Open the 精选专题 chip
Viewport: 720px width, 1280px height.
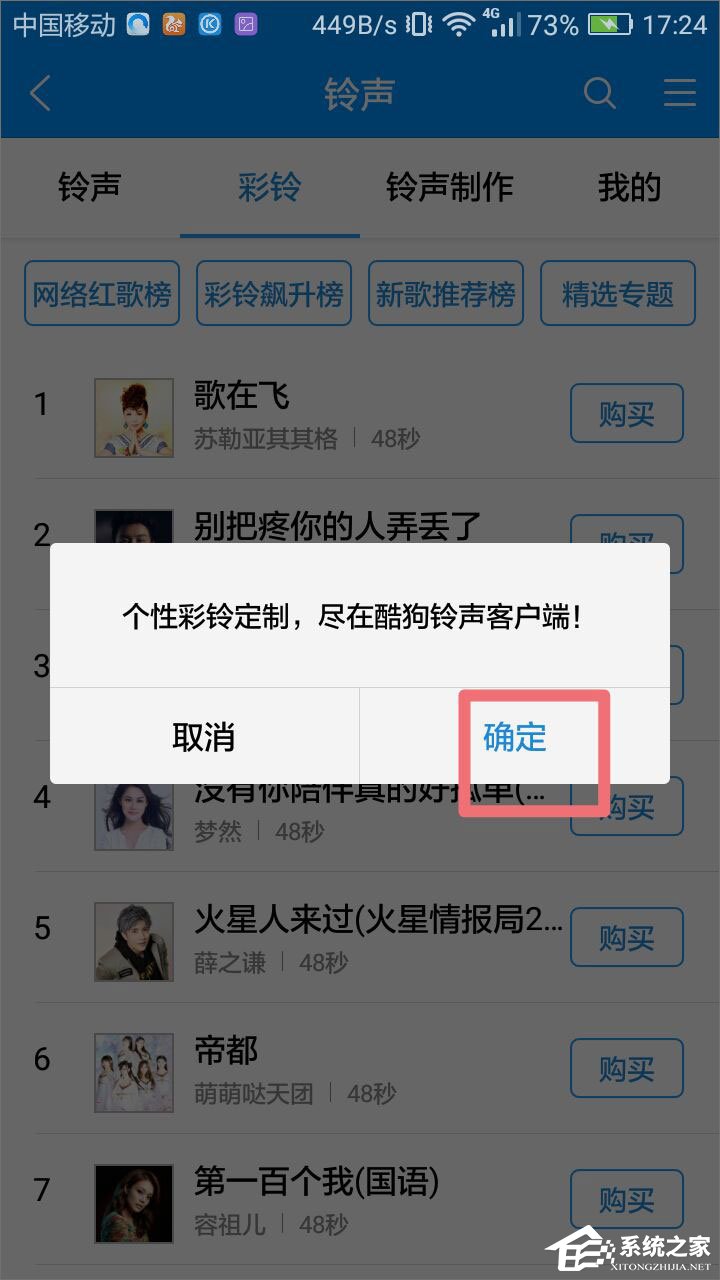[x=618, y=294]
